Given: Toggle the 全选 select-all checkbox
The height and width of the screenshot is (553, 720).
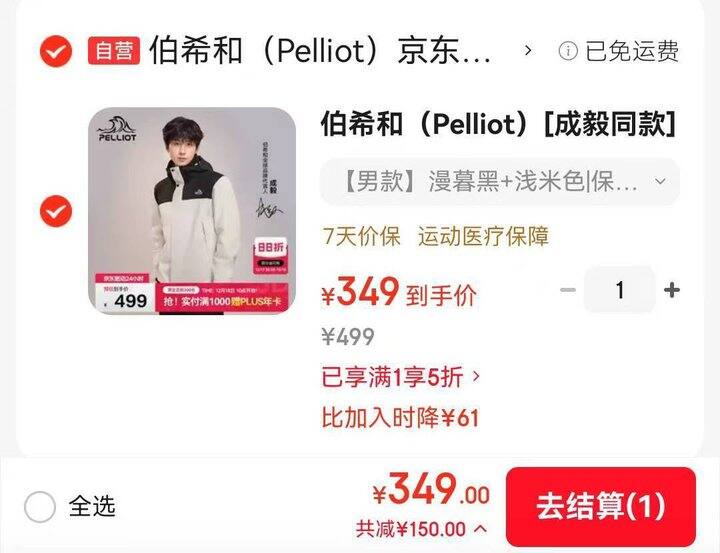Looking at the screenshot, I should (x=40, y=507).
